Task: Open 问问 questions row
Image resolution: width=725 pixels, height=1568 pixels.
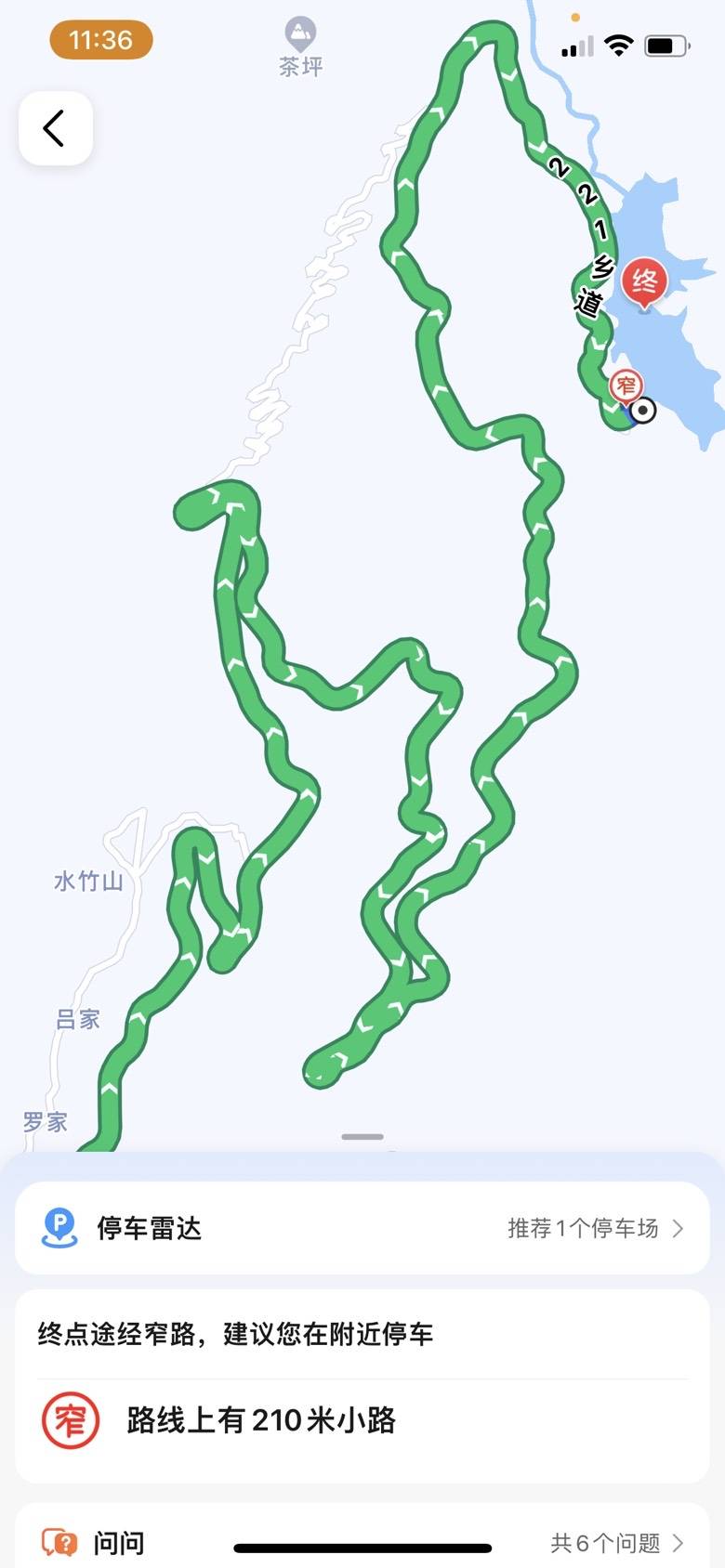Action: coord(362,1542)
